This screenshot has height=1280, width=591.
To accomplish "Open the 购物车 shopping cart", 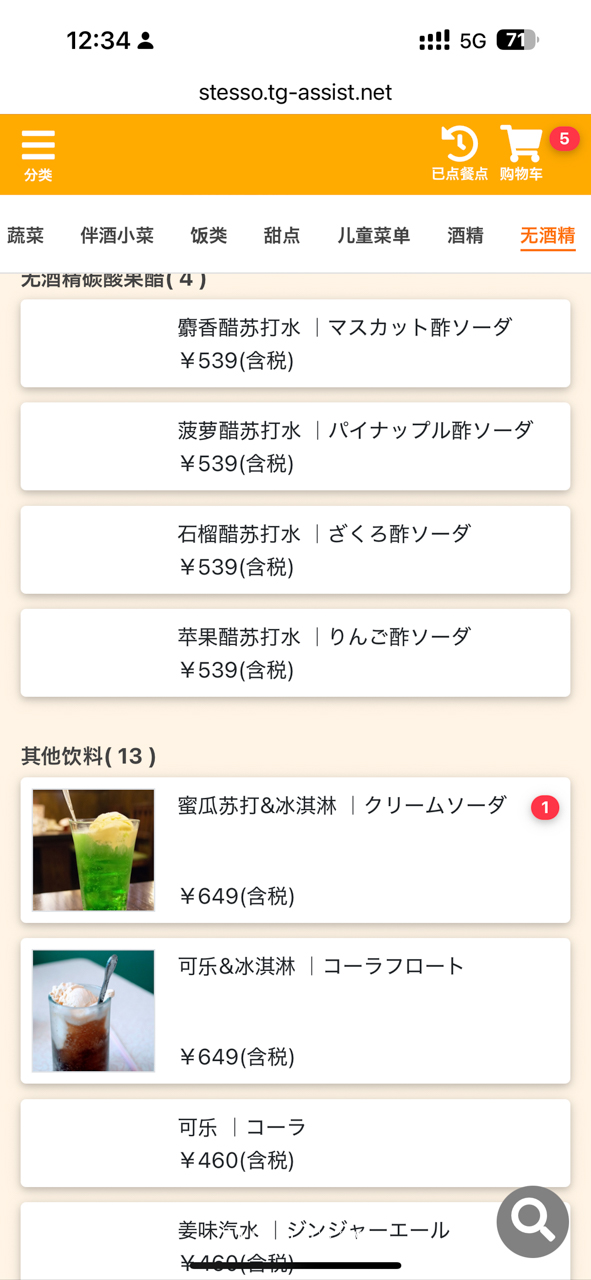I will (x=522, y=154).
